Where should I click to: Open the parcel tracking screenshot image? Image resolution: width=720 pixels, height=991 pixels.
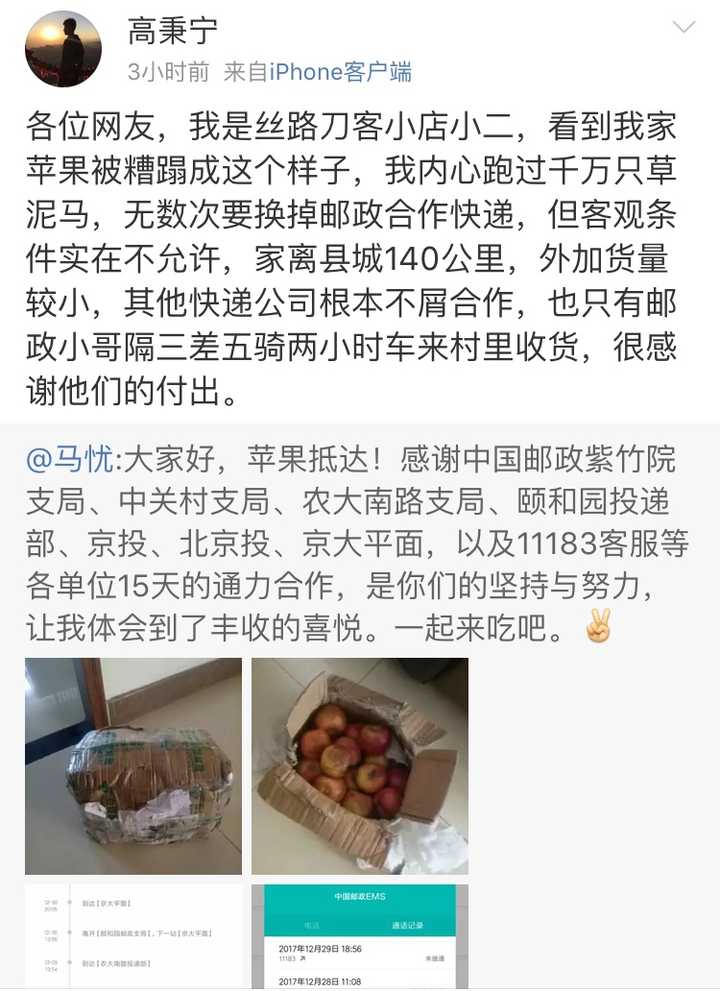click(x=133, y=937)
